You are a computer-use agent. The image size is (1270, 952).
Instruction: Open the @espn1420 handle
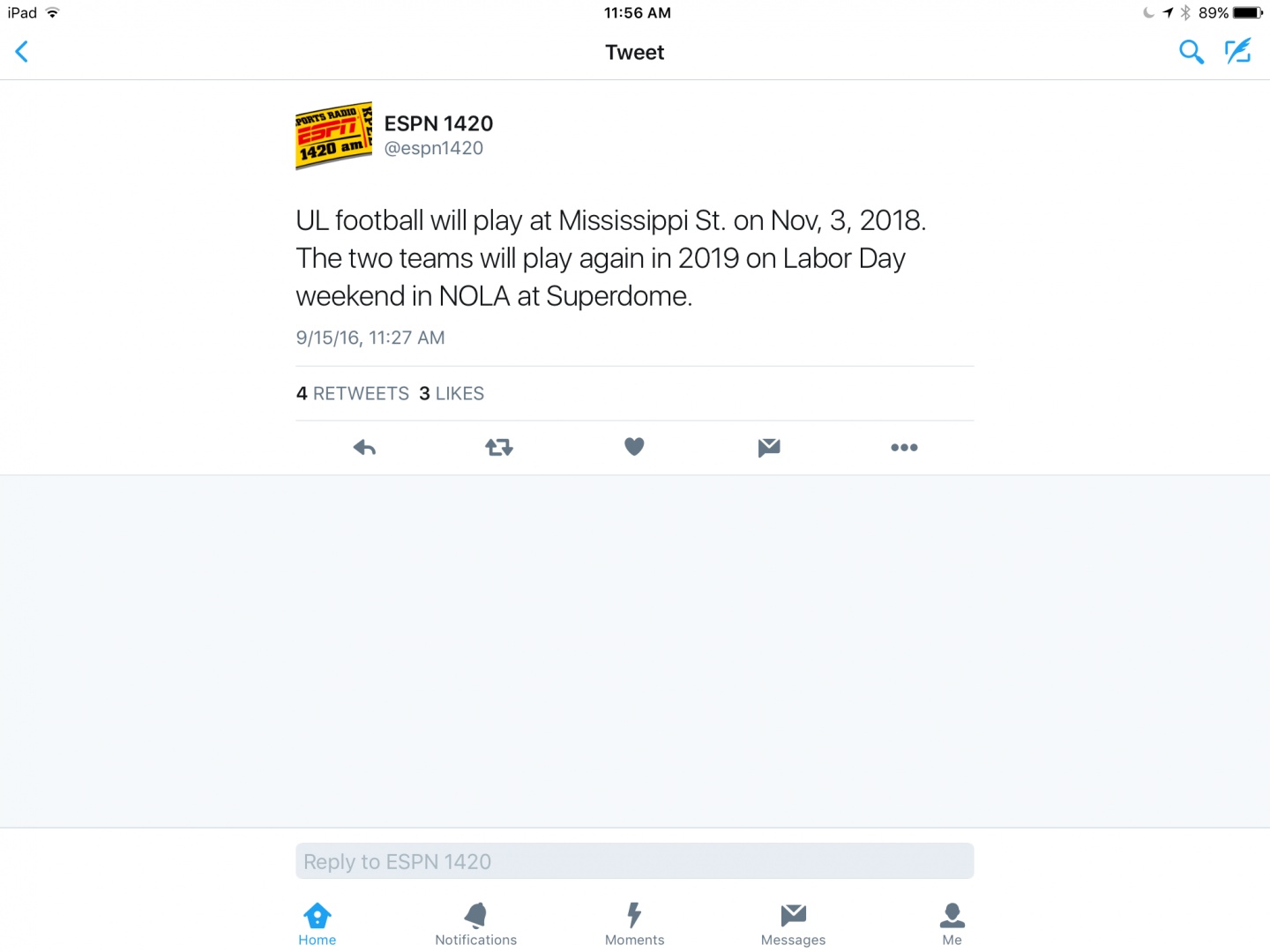[x=434, y=149]
